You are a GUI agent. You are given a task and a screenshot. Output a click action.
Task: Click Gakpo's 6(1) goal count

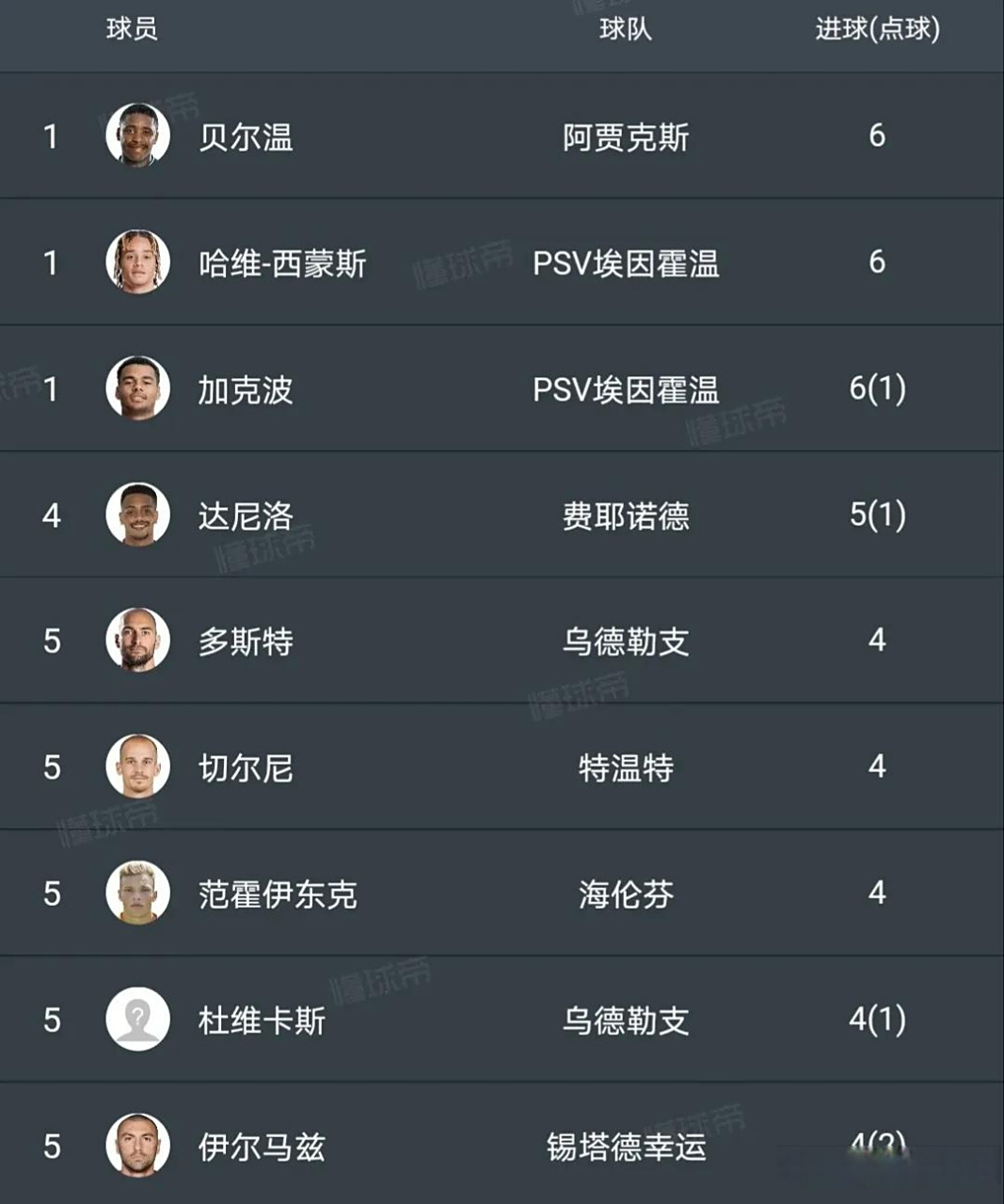[x=877, y=389]
